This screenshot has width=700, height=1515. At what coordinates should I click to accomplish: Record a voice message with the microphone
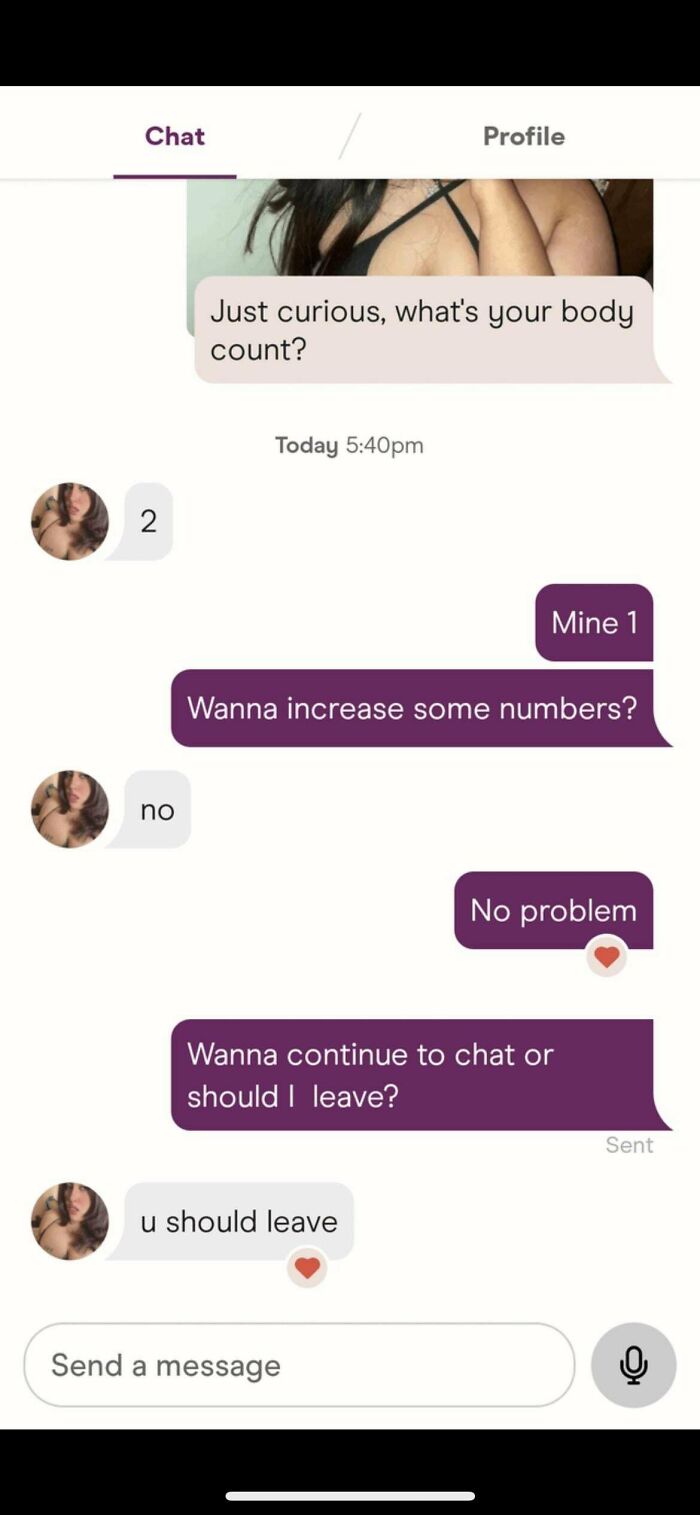633,1365
